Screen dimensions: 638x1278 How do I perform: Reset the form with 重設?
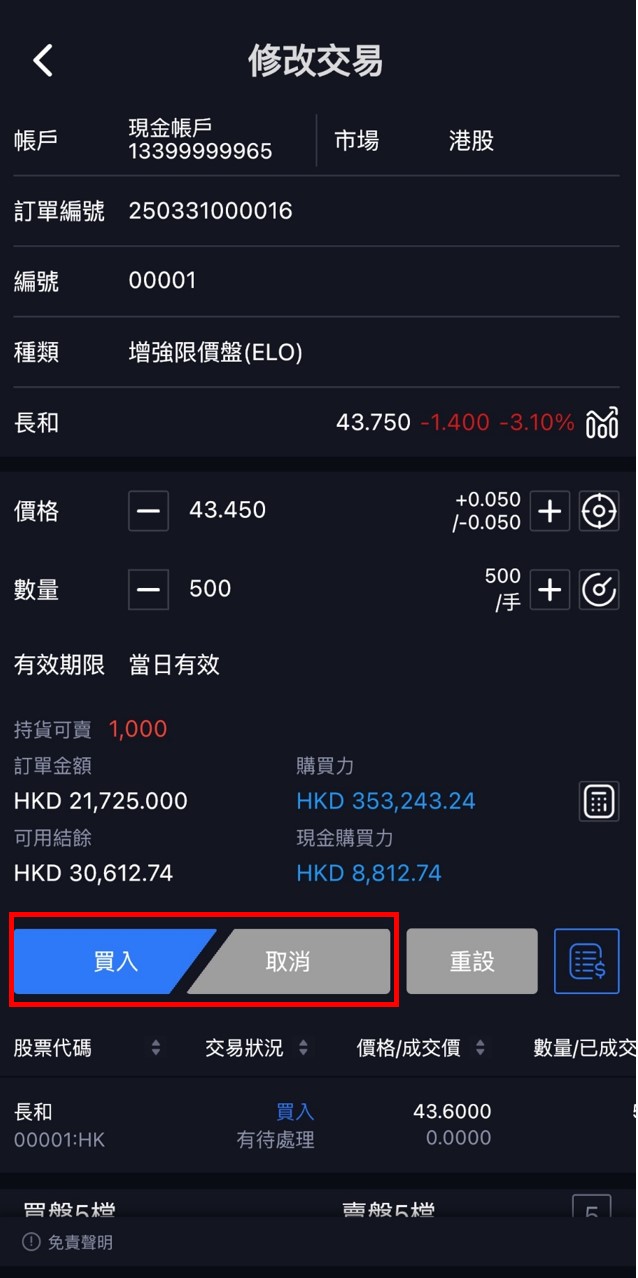[472, 962]
